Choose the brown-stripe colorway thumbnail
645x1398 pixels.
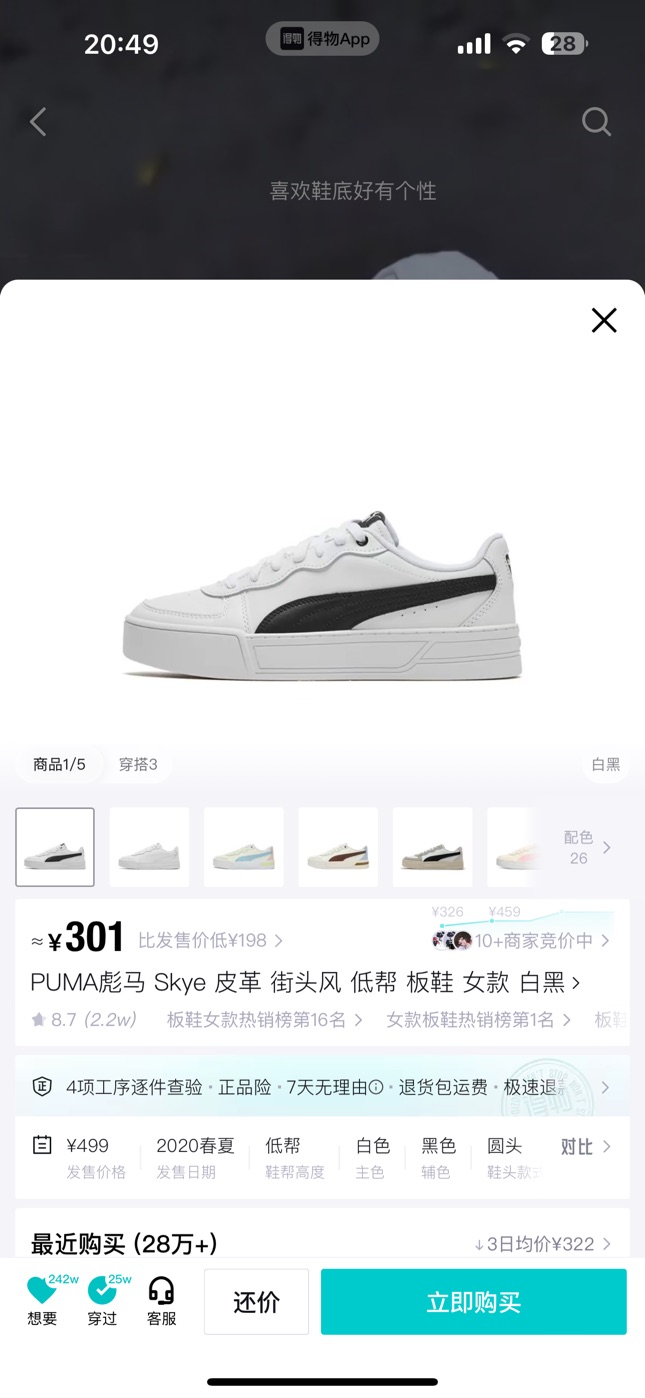point(338,847)
